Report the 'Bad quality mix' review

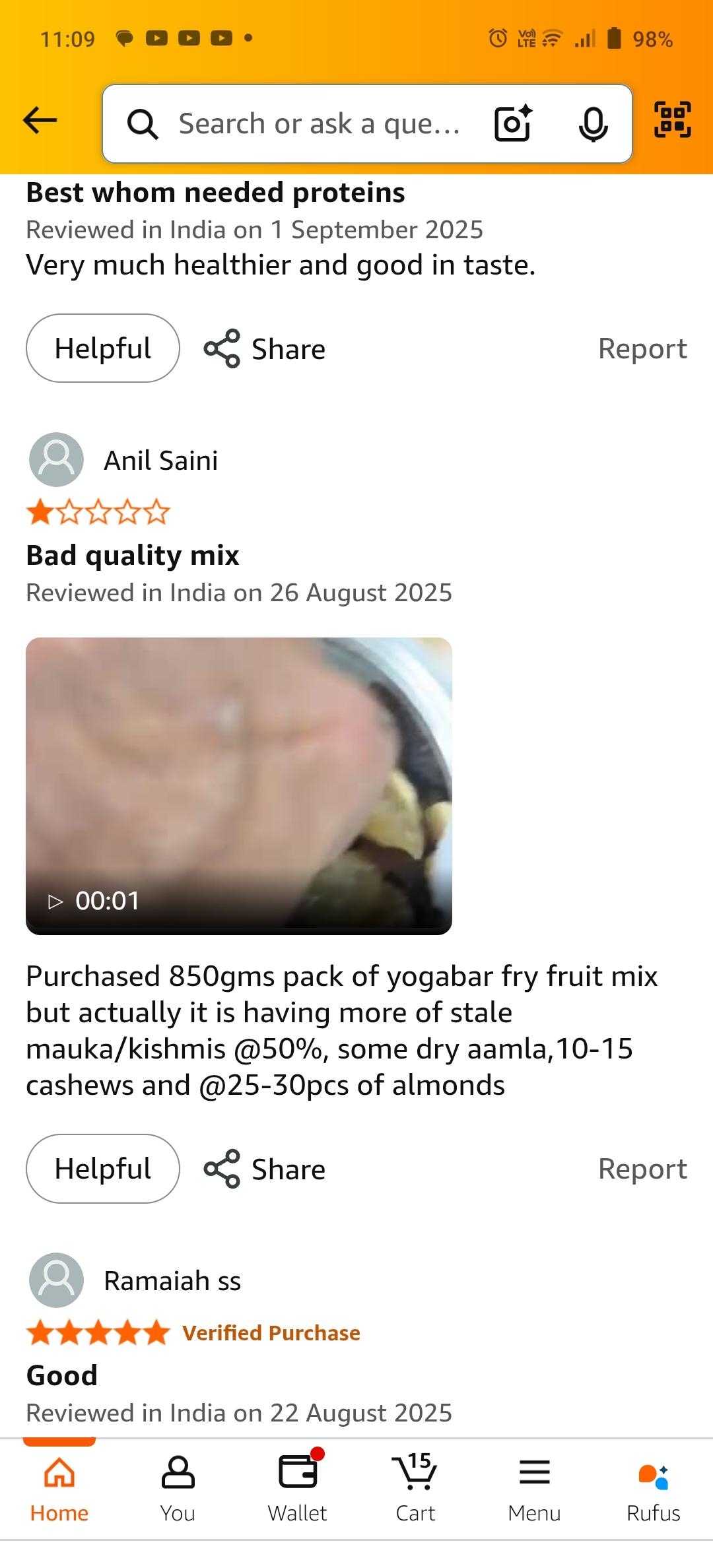click(x=642, y=1169)
